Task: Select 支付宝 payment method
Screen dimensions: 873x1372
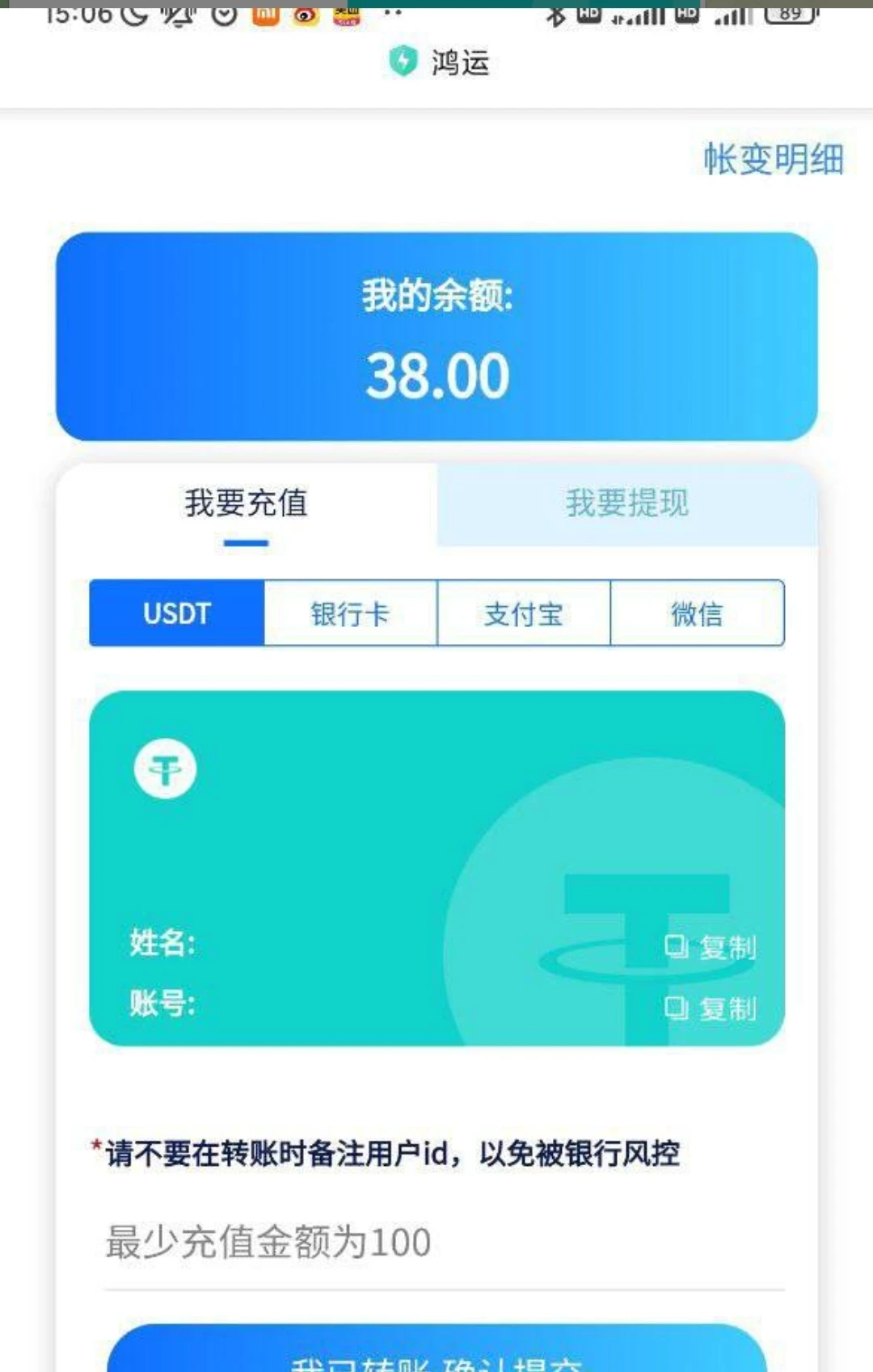Action: coord(523,613)
